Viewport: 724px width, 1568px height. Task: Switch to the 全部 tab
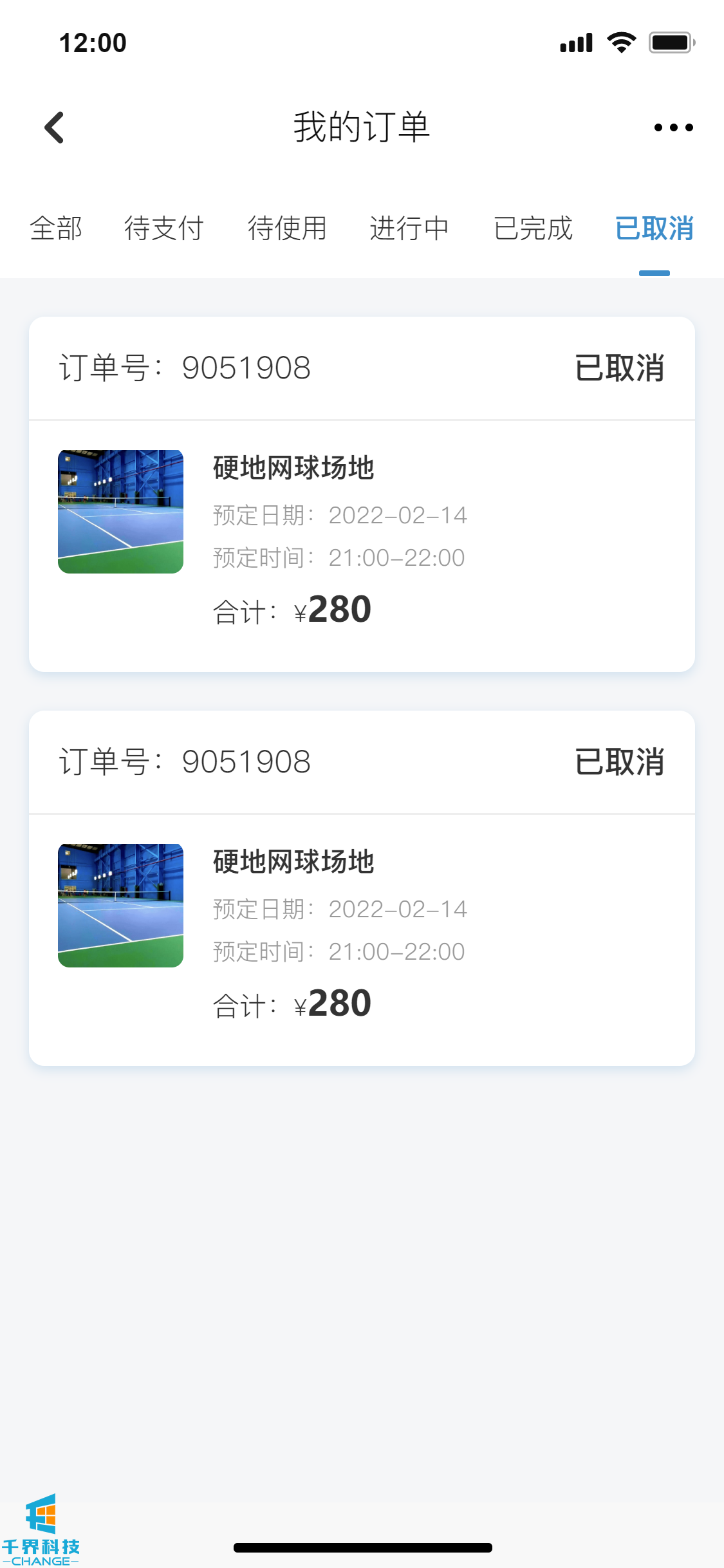point(56,229)
